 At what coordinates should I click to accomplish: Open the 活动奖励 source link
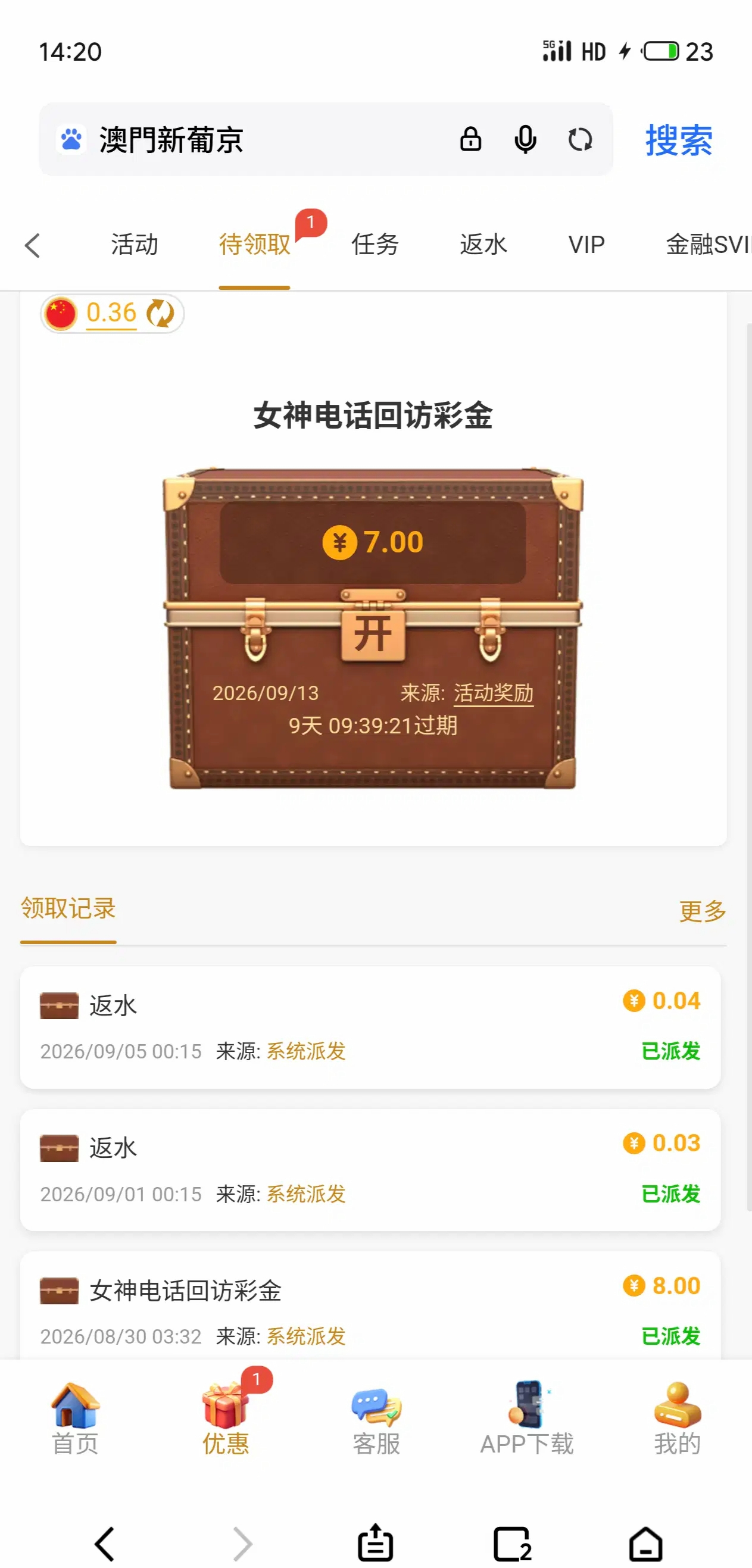[x=493, y=693]
